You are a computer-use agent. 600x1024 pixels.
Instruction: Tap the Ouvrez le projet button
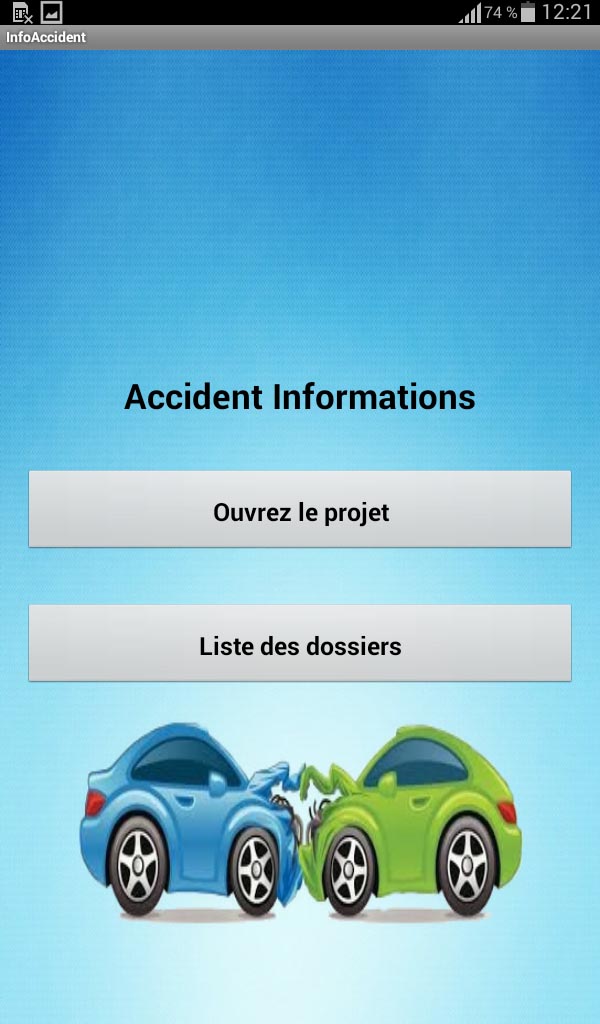[300, 509]
